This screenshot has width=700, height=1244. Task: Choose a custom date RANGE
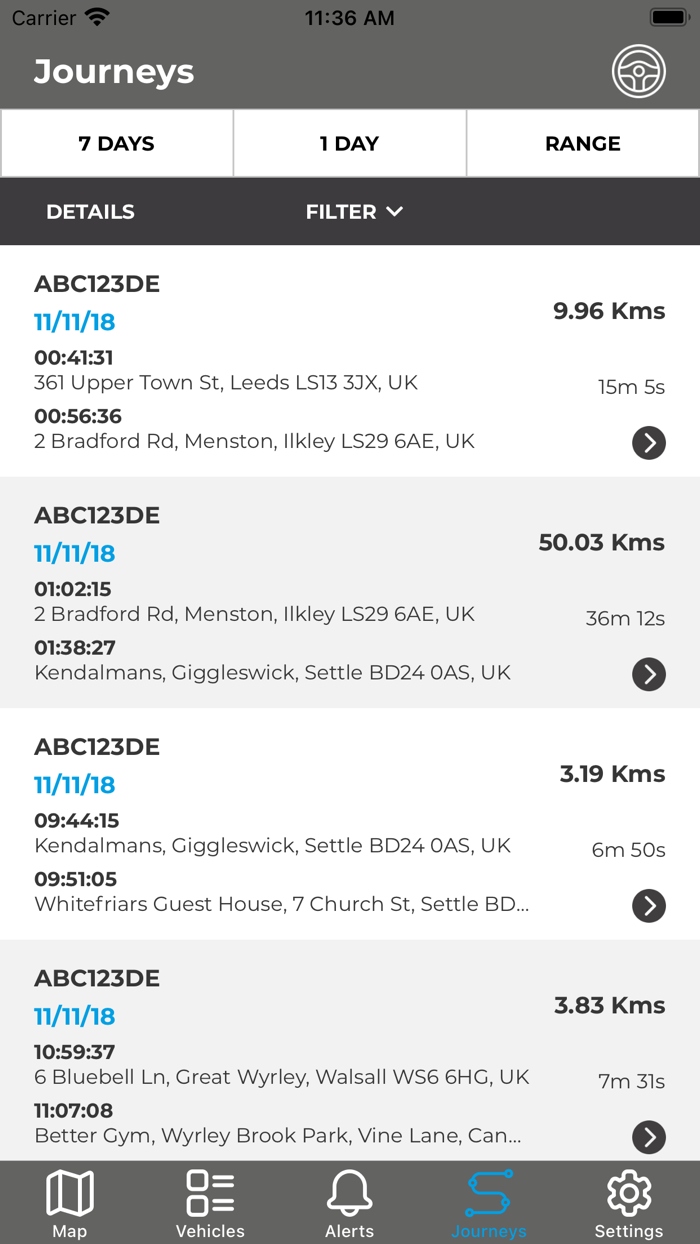tap(583, 143)
